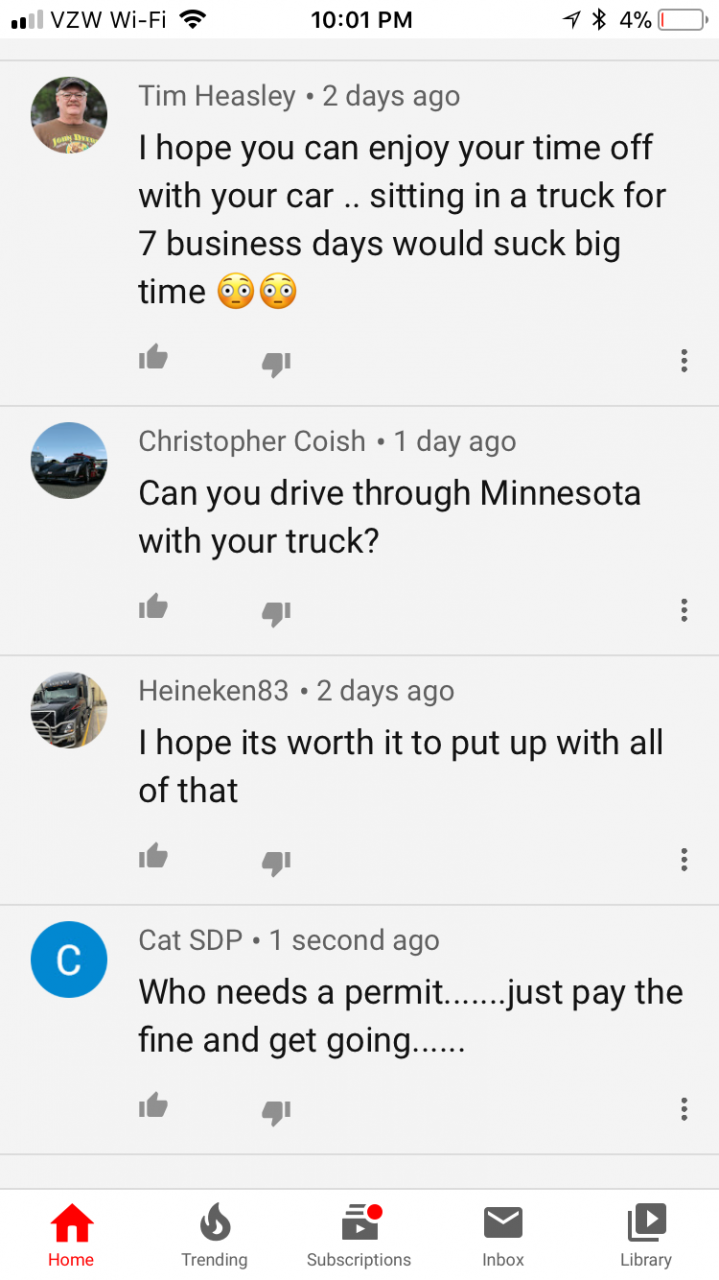This screenshot has height=1280, width=719.
Task: Open Christopher Coish's channel avatar
Action: click(69, 461)
